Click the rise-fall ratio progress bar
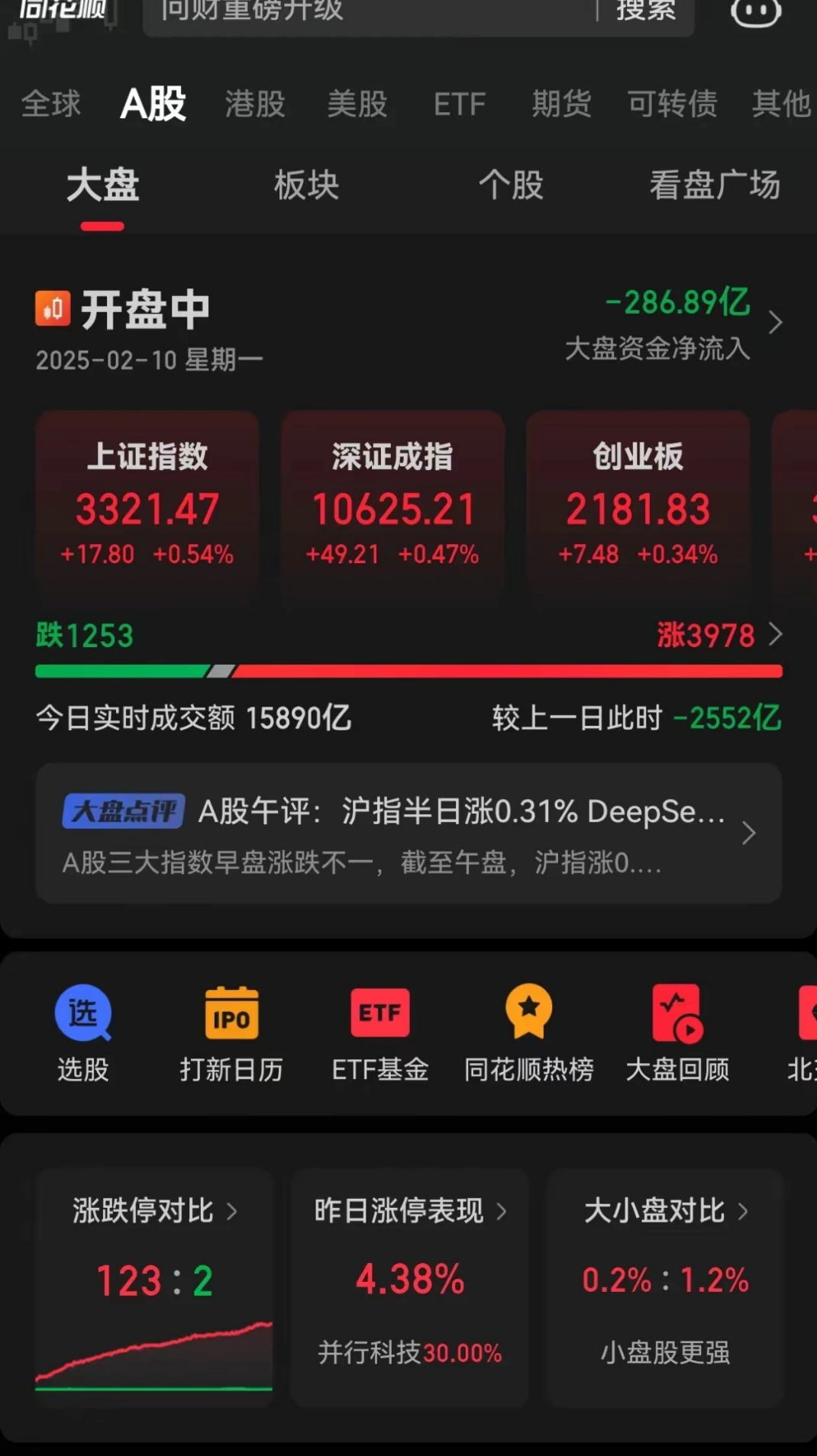817x1456 pixels. coord(408,672)
